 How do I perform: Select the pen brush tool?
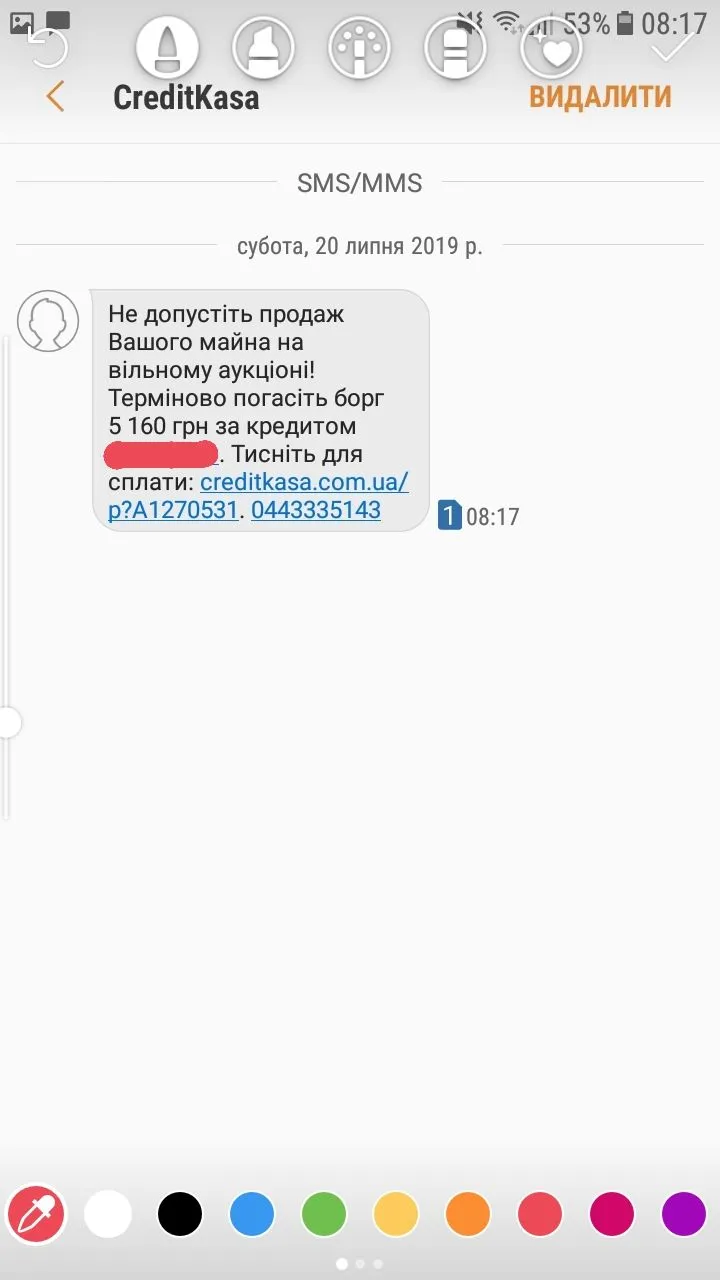pyautogui.click(x=167, y=48)
